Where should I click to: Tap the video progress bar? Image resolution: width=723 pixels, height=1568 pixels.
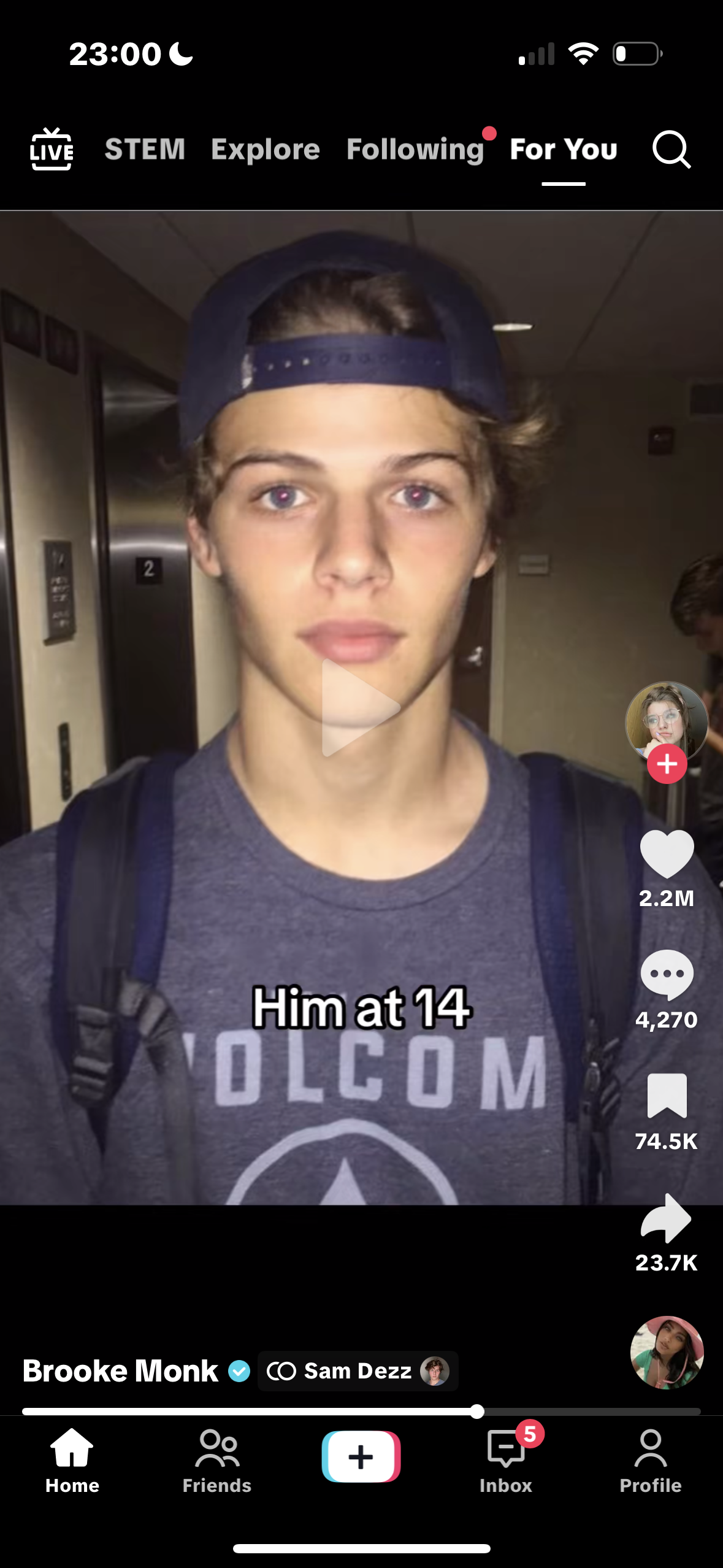pyautogui.click(x=361, y=1412)
